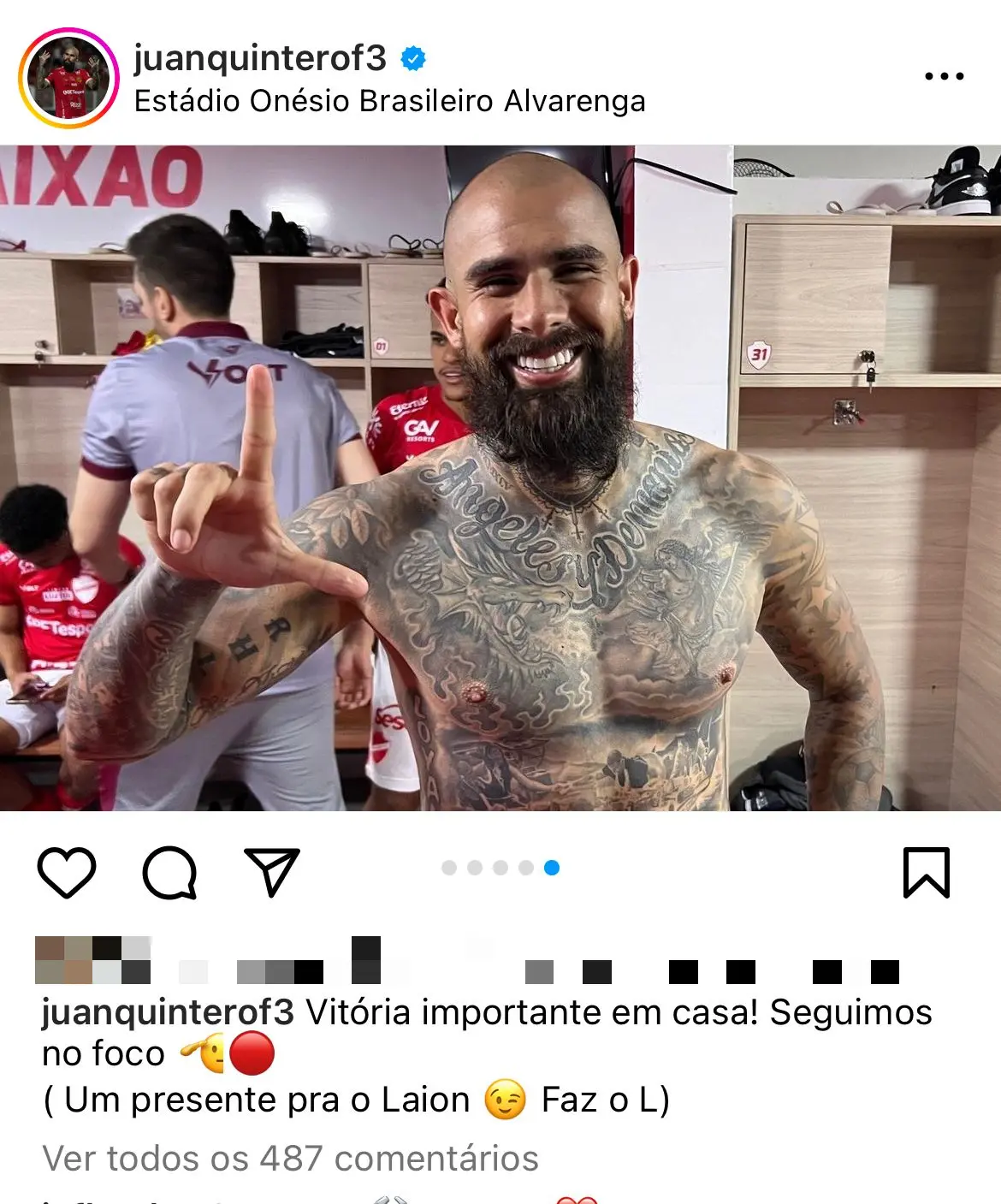This screenshot has width=1001, height=1204.
Task: Open the juanquinterof3 username in post header
Action: pyautogui.click(x=260, y=58)
